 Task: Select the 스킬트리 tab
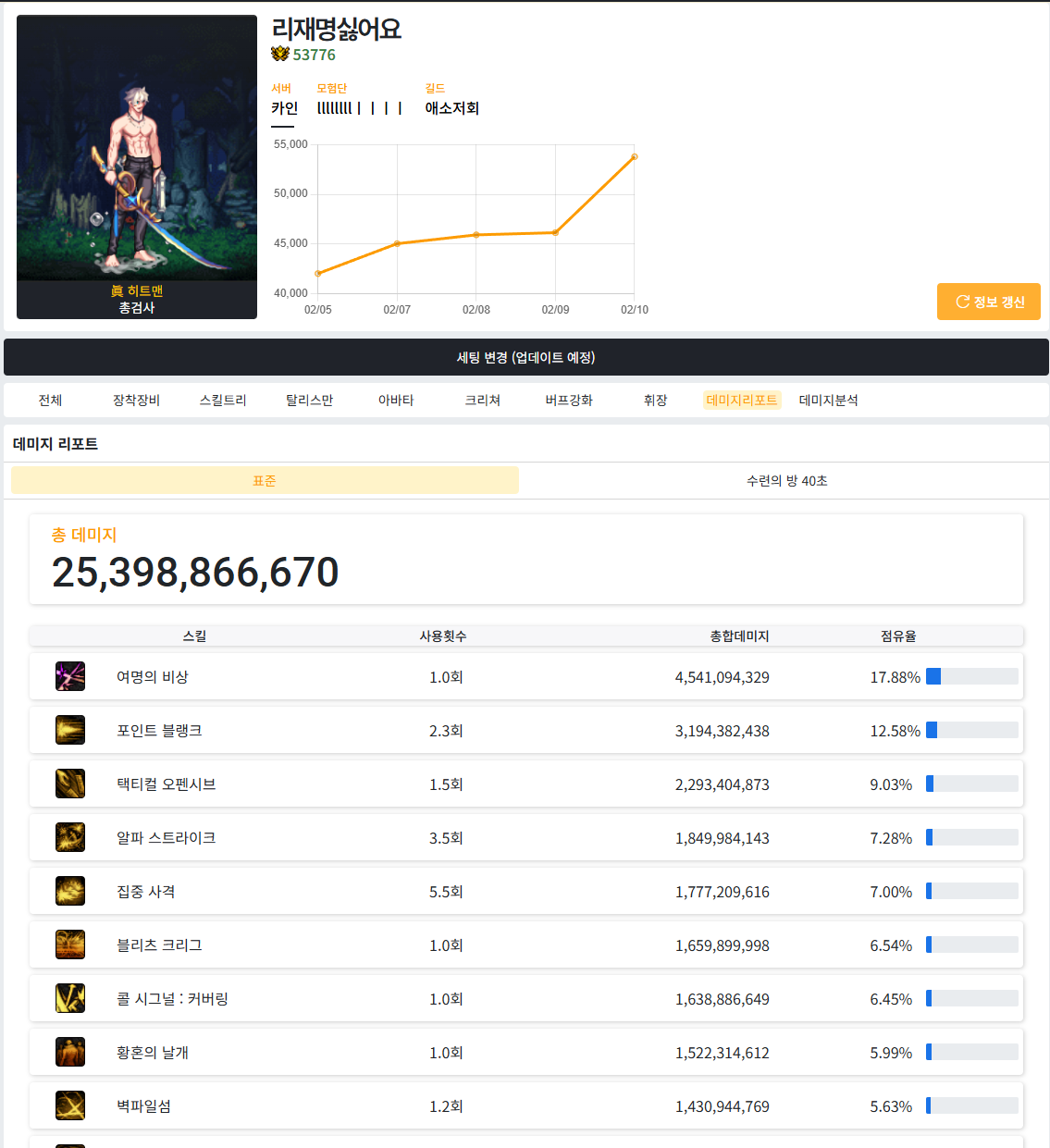click(x=223, y=400)
